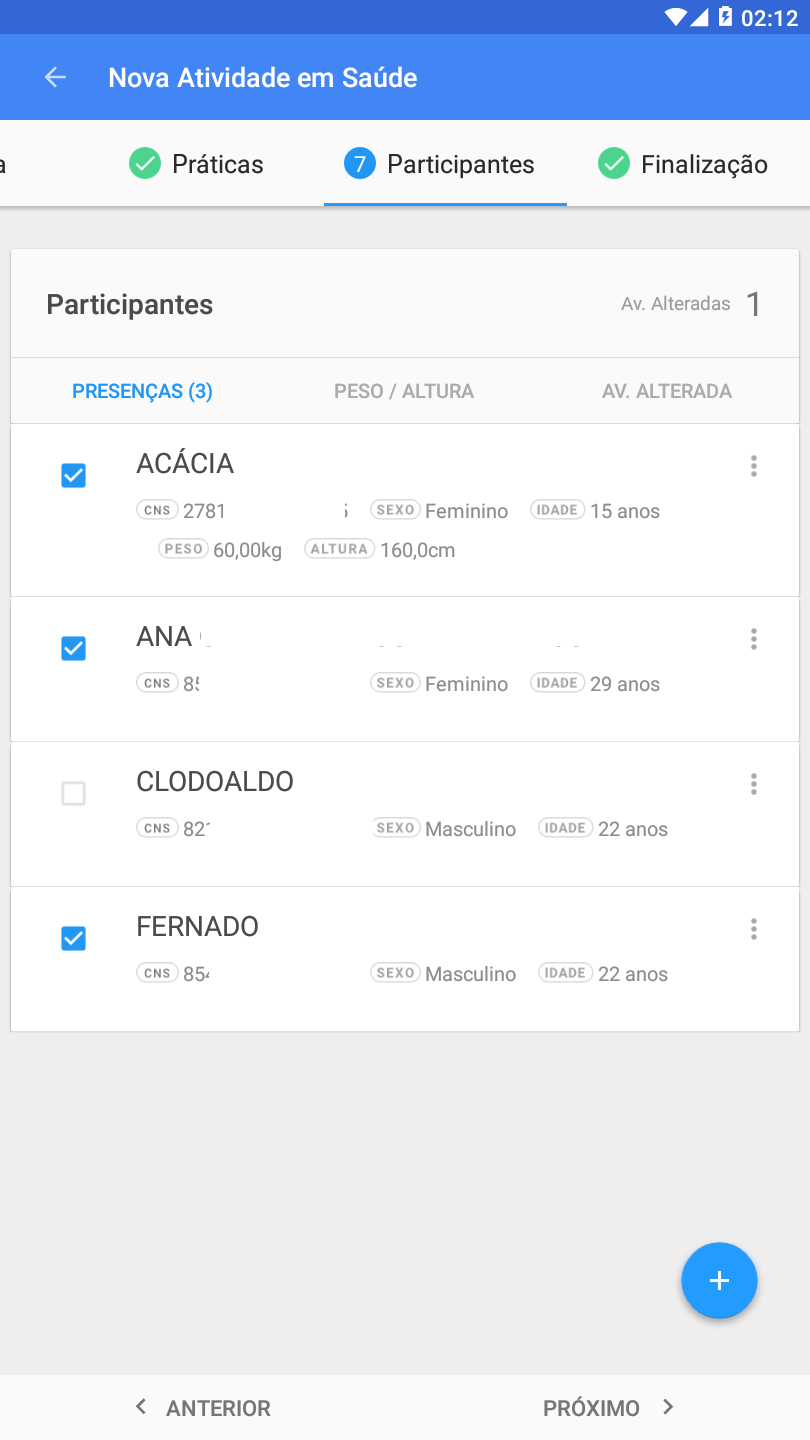The image size is (810, 1440).
Task: Go back using the app bar arrow
Action: click(x=55, y=77)
